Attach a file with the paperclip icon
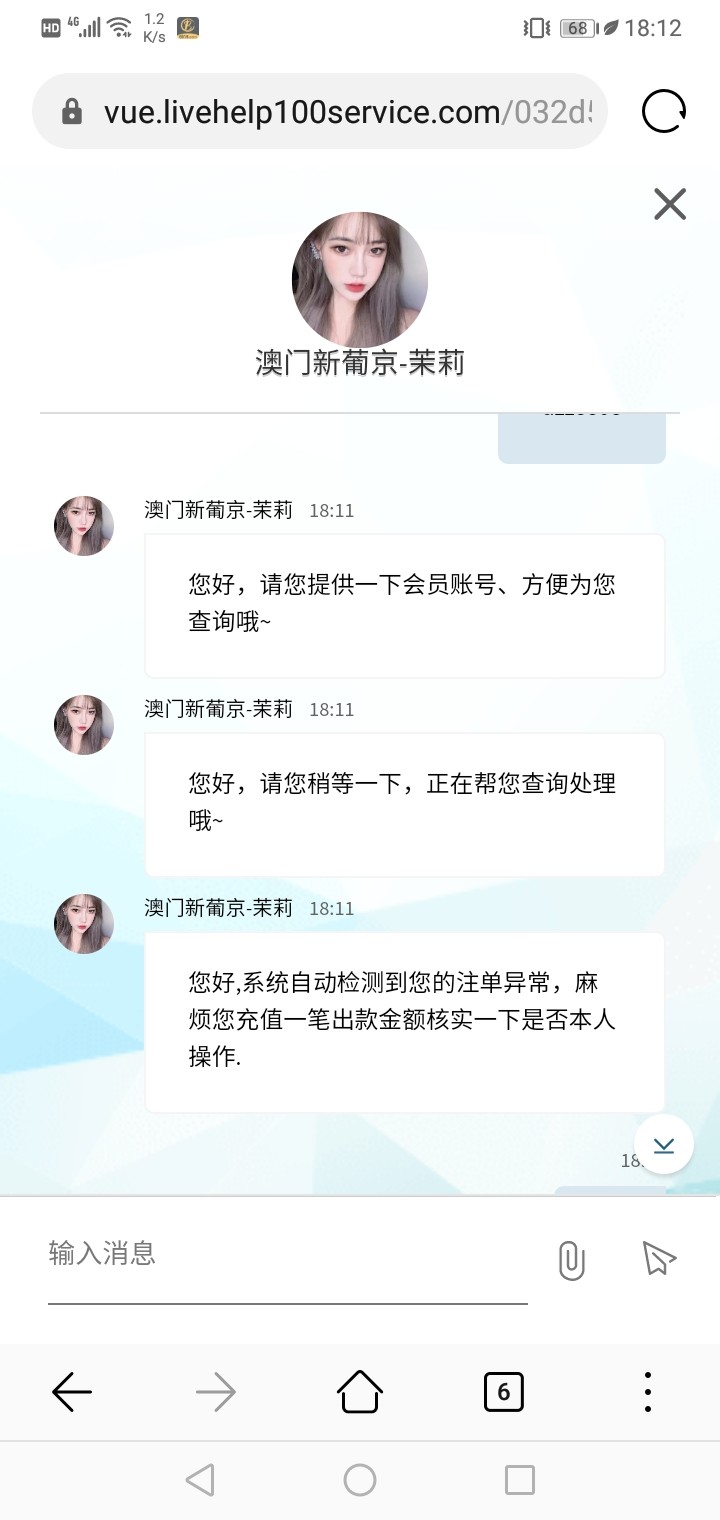720x1520 pixels. (x=571, y=1260)
